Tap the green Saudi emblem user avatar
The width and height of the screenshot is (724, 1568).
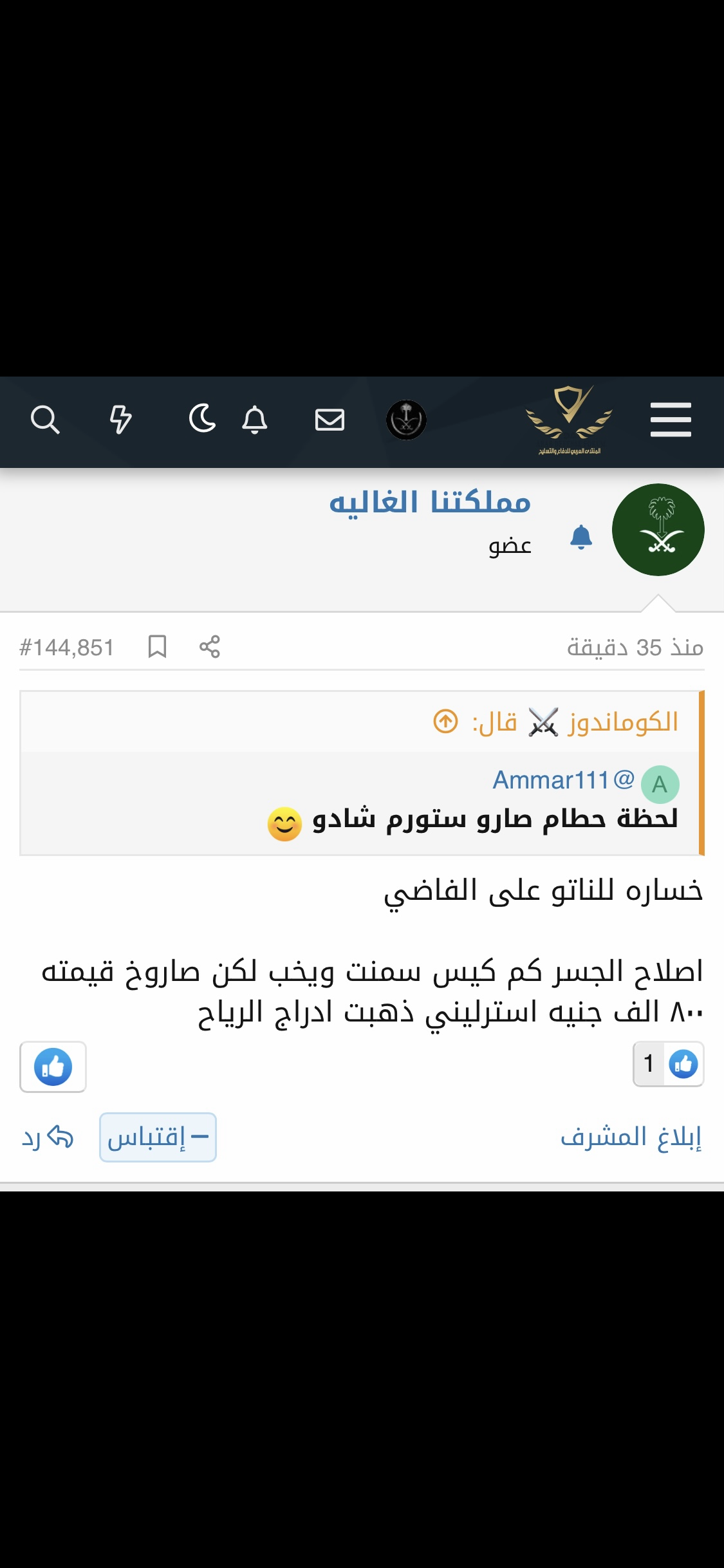pos(658,530)
